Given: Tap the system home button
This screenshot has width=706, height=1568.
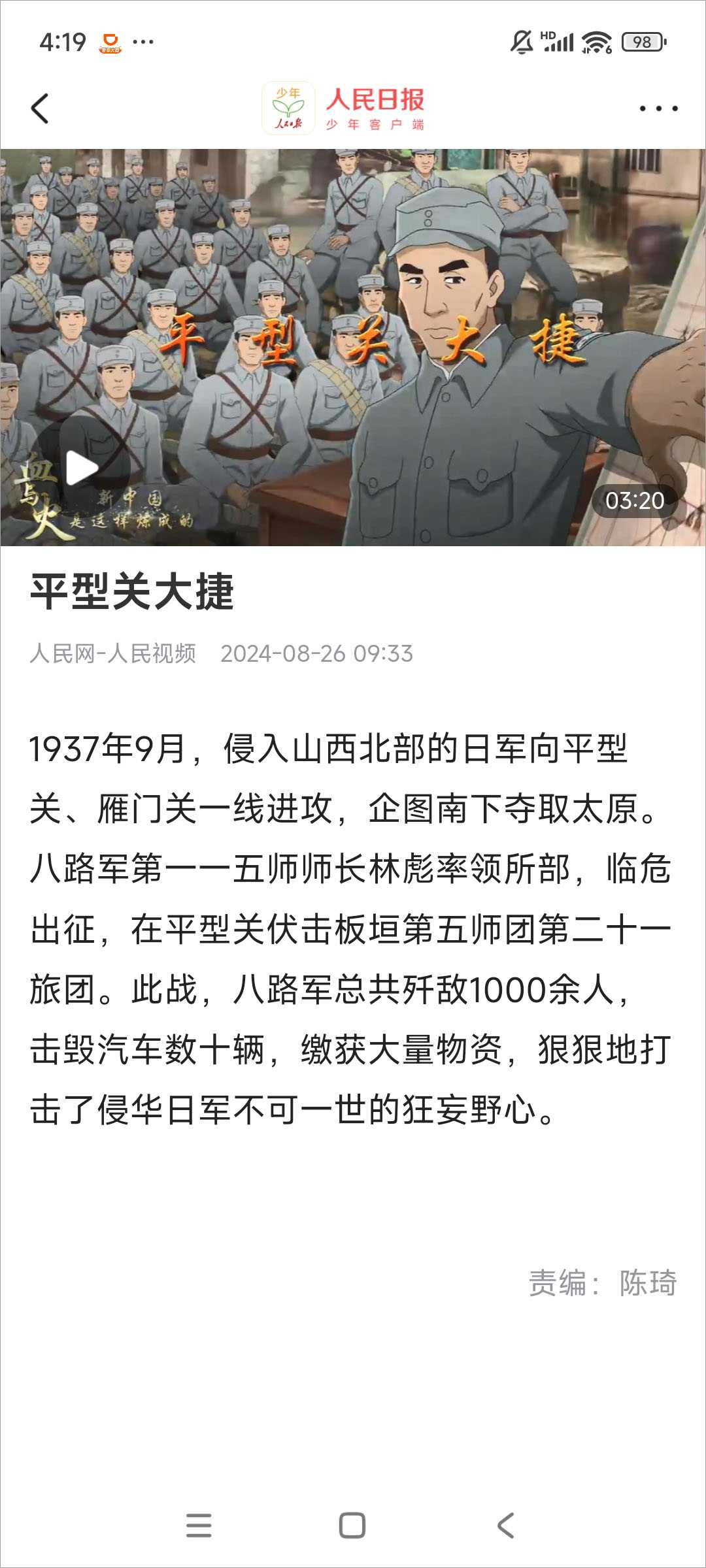Looking at the screenshot, I should pyautogui.click(x=352, y=1526).
